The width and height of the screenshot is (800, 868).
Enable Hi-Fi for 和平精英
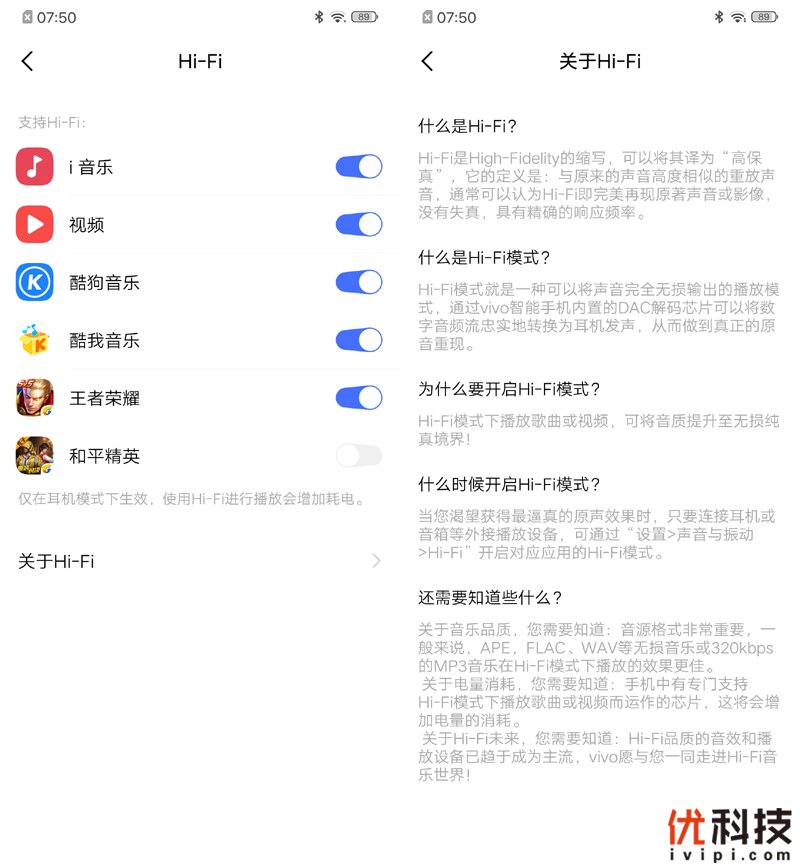point(359,456)
